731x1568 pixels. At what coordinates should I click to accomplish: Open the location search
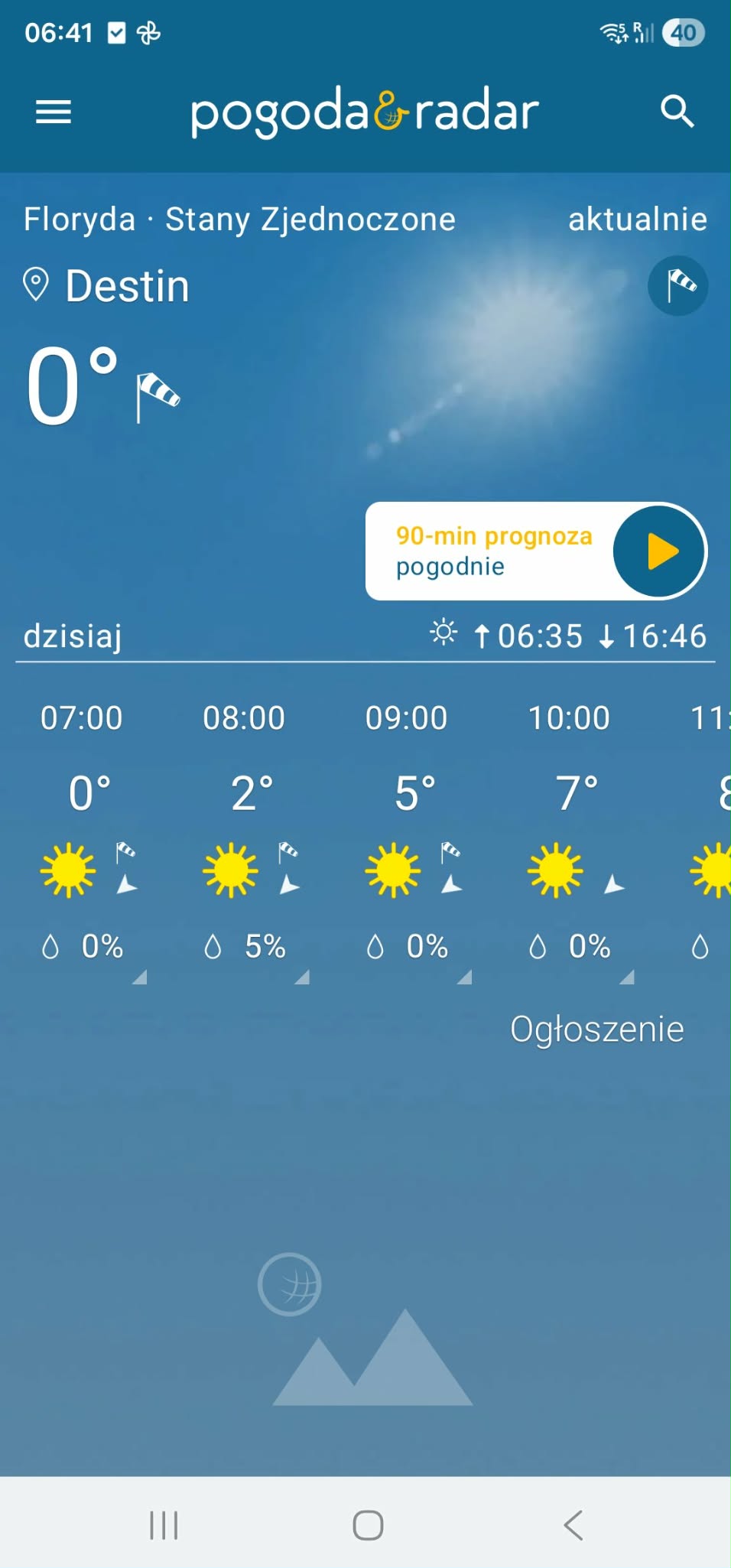tap(677, 112)
